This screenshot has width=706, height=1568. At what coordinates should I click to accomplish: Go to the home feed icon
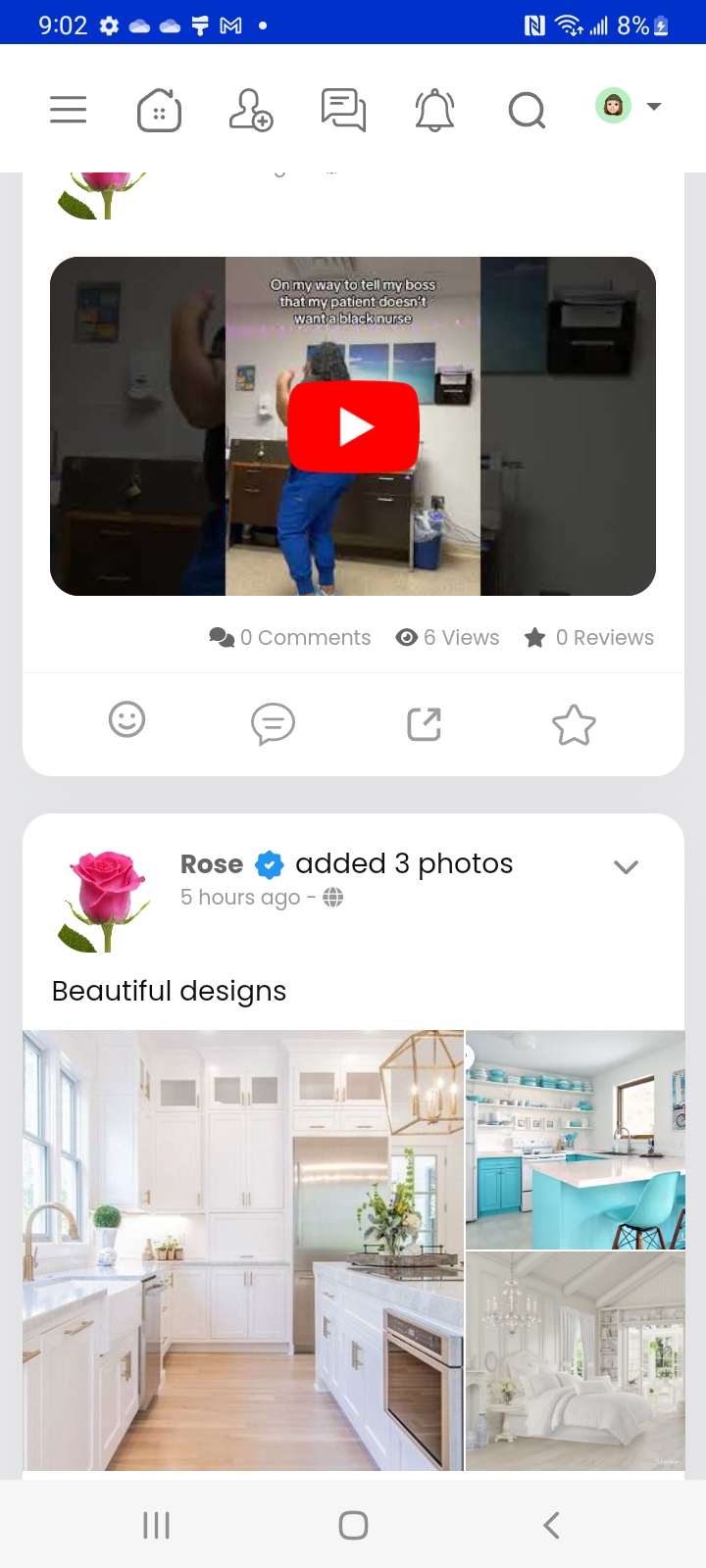point(159,110)
